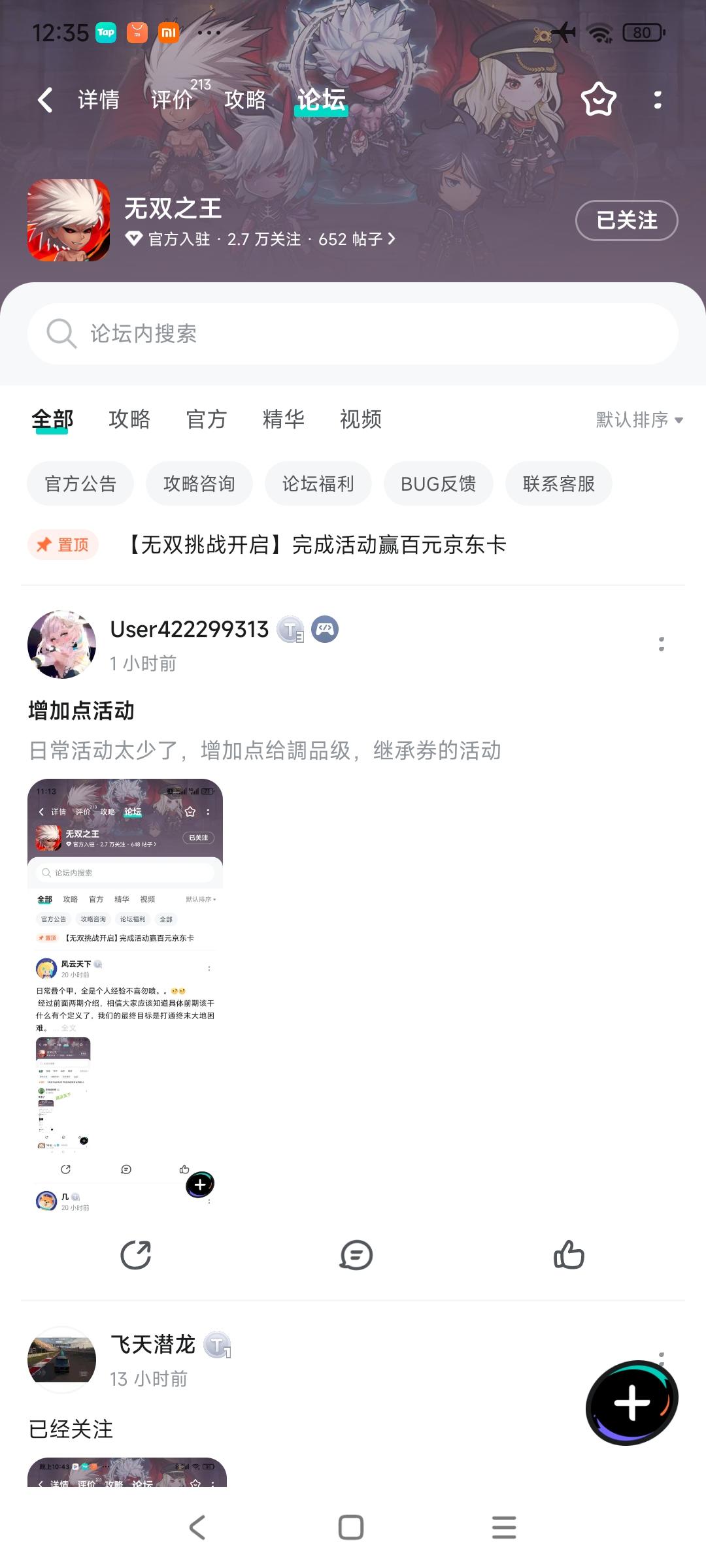The width and height of the screenshot is (706, 1568).
Task: Expand the forum follower details via the chevron
Action: pos(392,240)
